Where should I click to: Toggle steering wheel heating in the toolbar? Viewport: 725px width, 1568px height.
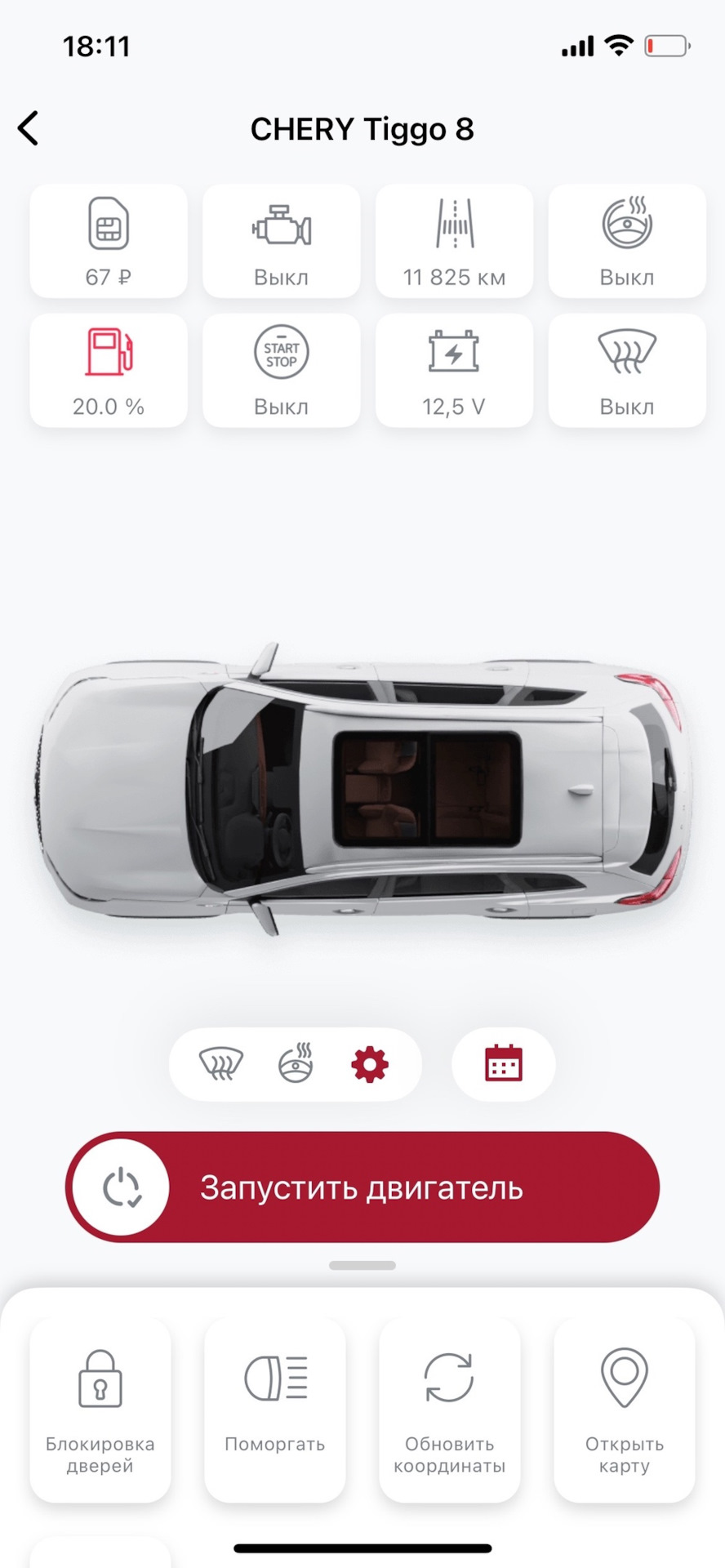(296, 1064)
